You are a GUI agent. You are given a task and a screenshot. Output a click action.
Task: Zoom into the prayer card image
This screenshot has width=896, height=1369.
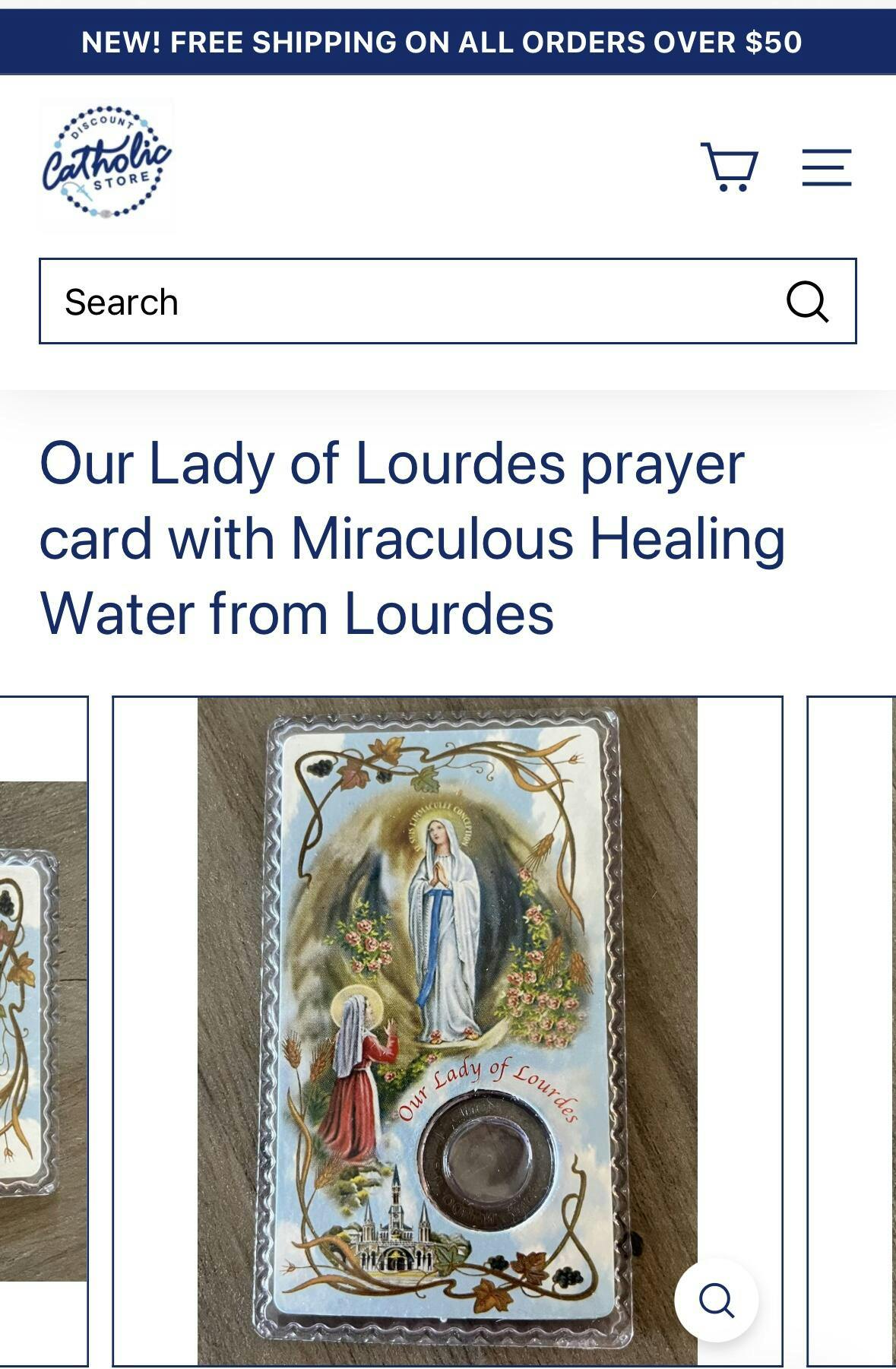716,1299
